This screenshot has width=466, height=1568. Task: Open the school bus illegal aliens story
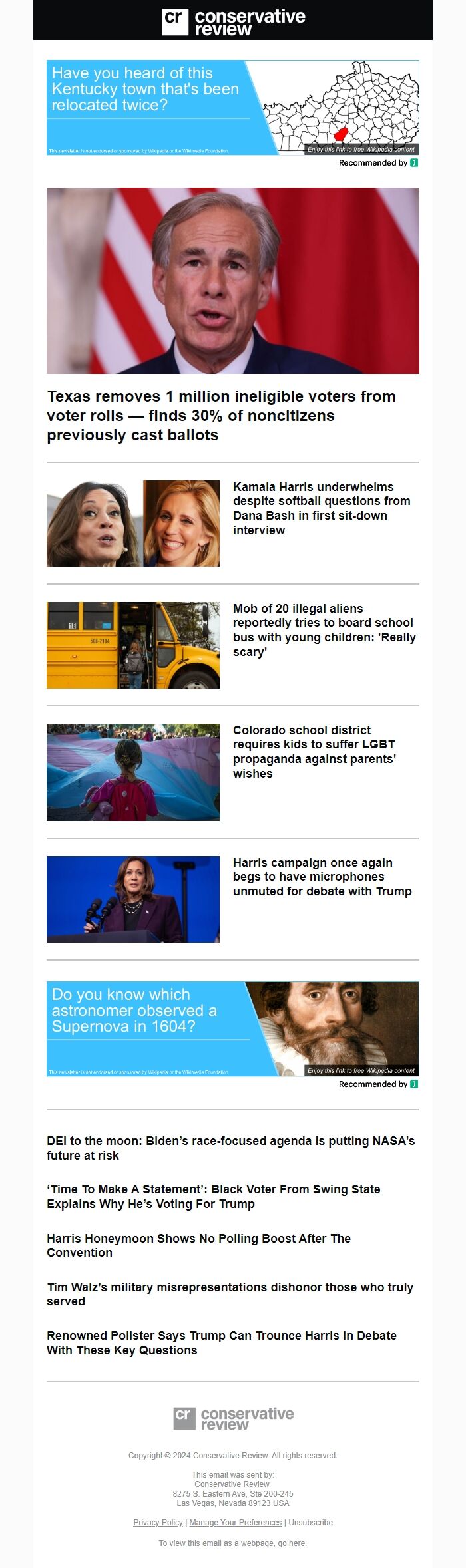coord(324,629)
